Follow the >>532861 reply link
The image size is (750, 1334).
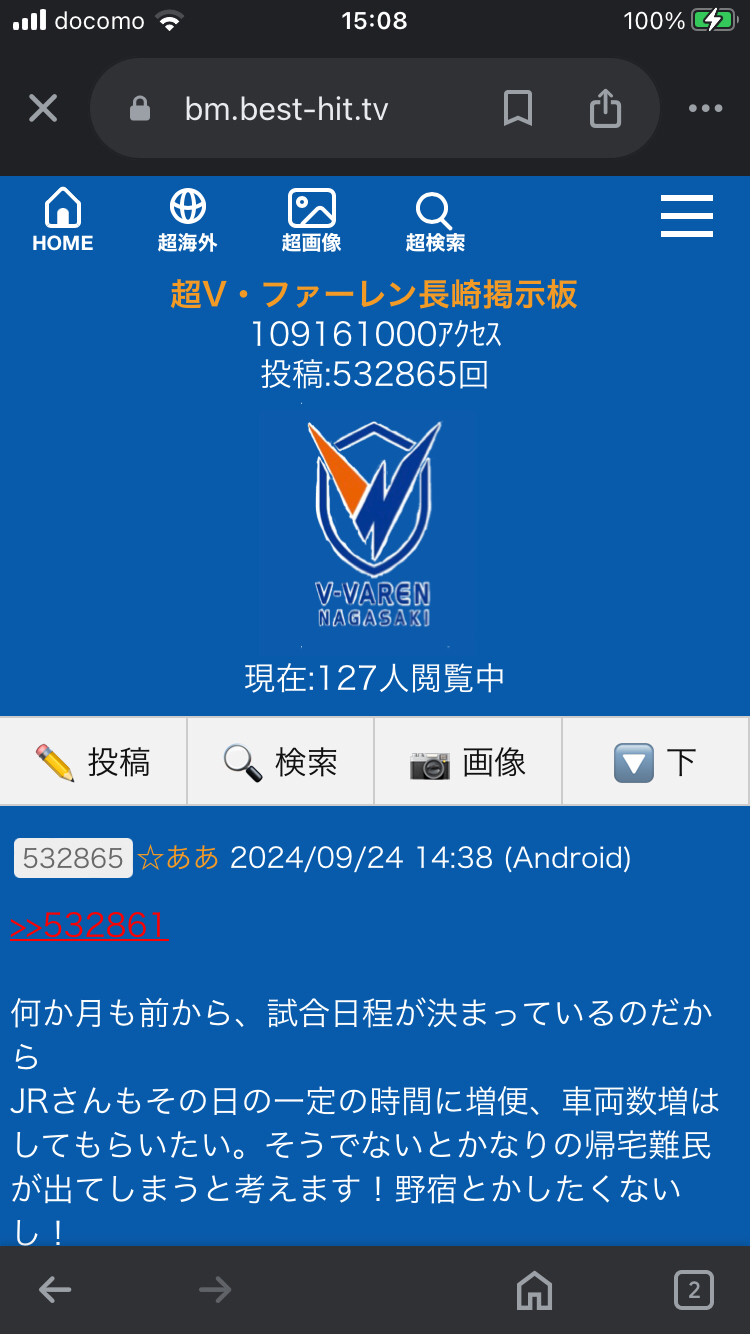pos(90,927)
